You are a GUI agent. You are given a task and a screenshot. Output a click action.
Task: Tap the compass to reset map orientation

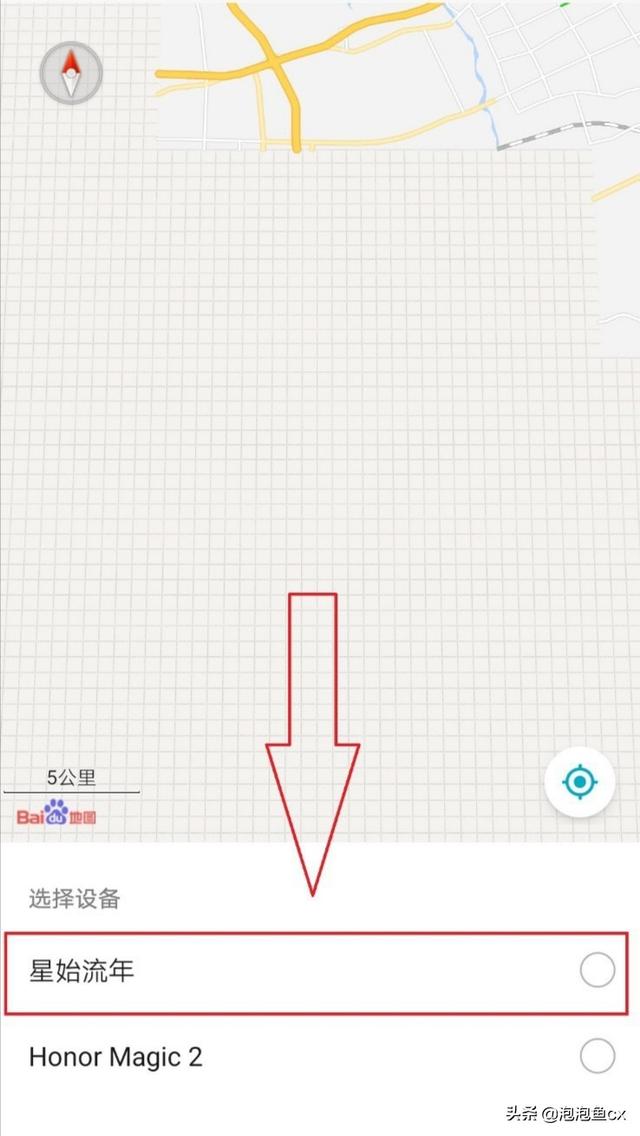pyautogui.click(x=71, y=72)
